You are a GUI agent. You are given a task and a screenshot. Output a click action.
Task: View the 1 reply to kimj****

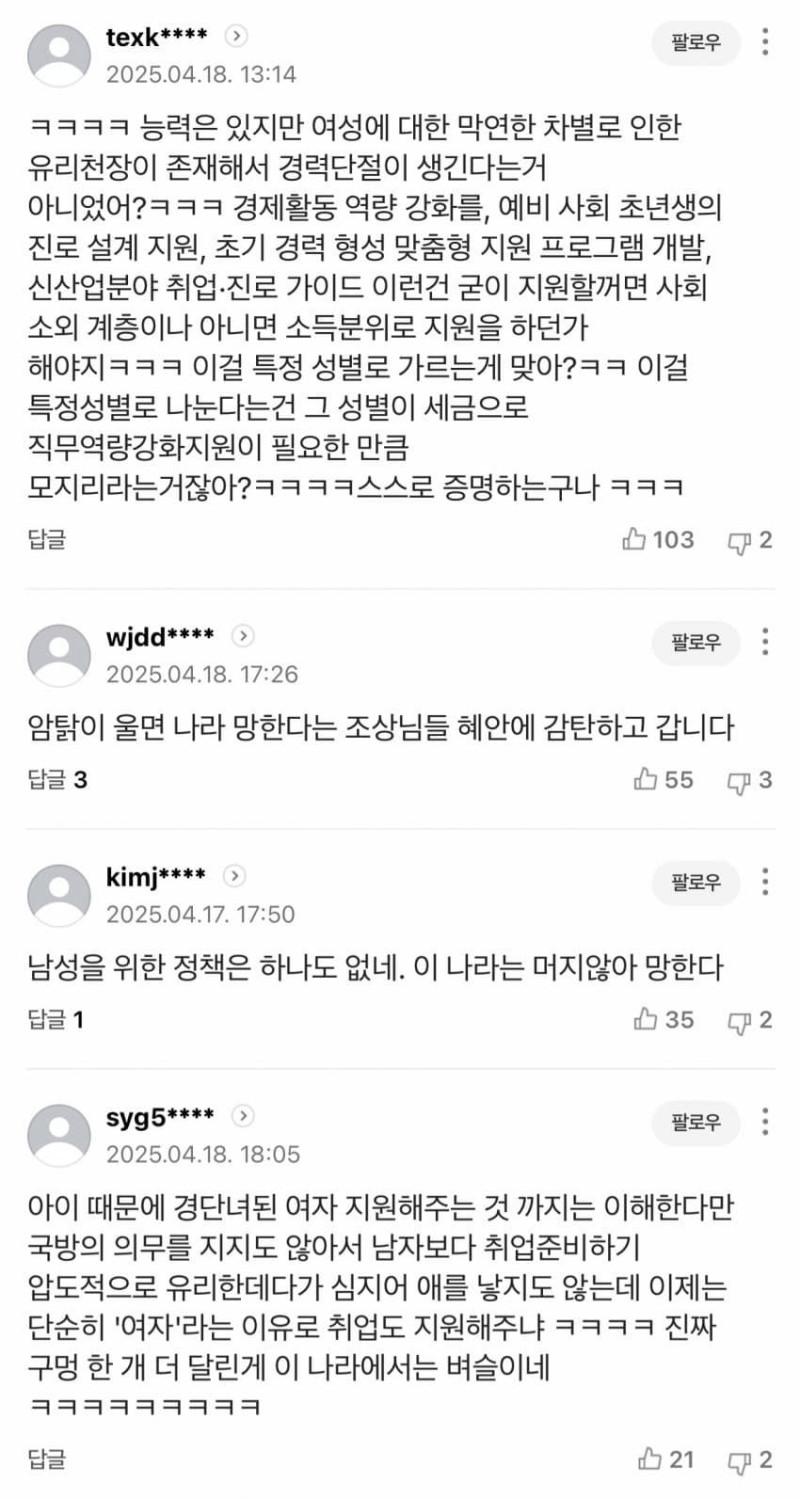pos(55,1020)
